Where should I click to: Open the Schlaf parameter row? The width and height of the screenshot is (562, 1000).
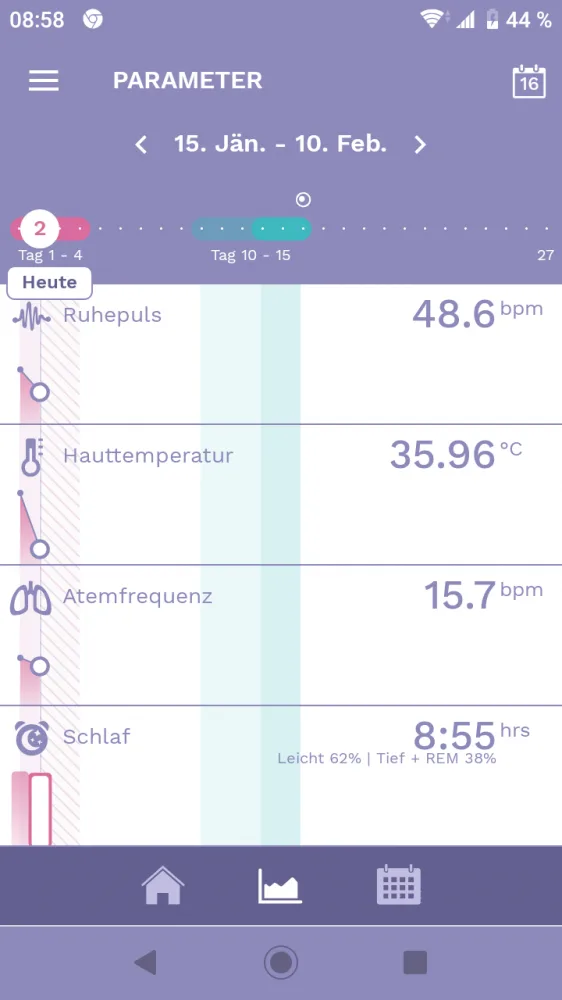pyautogui.click(x=281, y=776)
